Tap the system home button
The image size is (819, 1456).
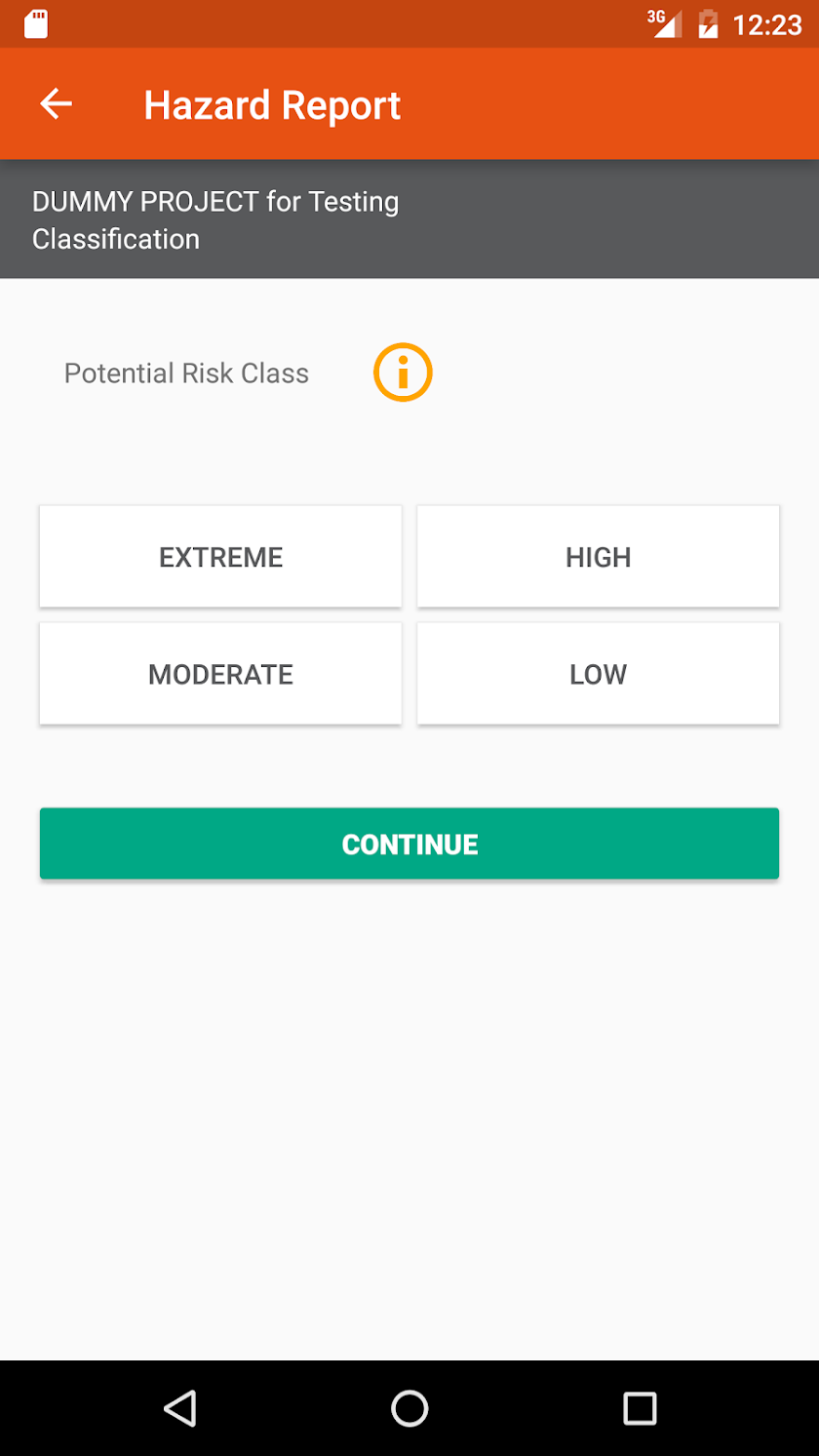coord(409,1408)
